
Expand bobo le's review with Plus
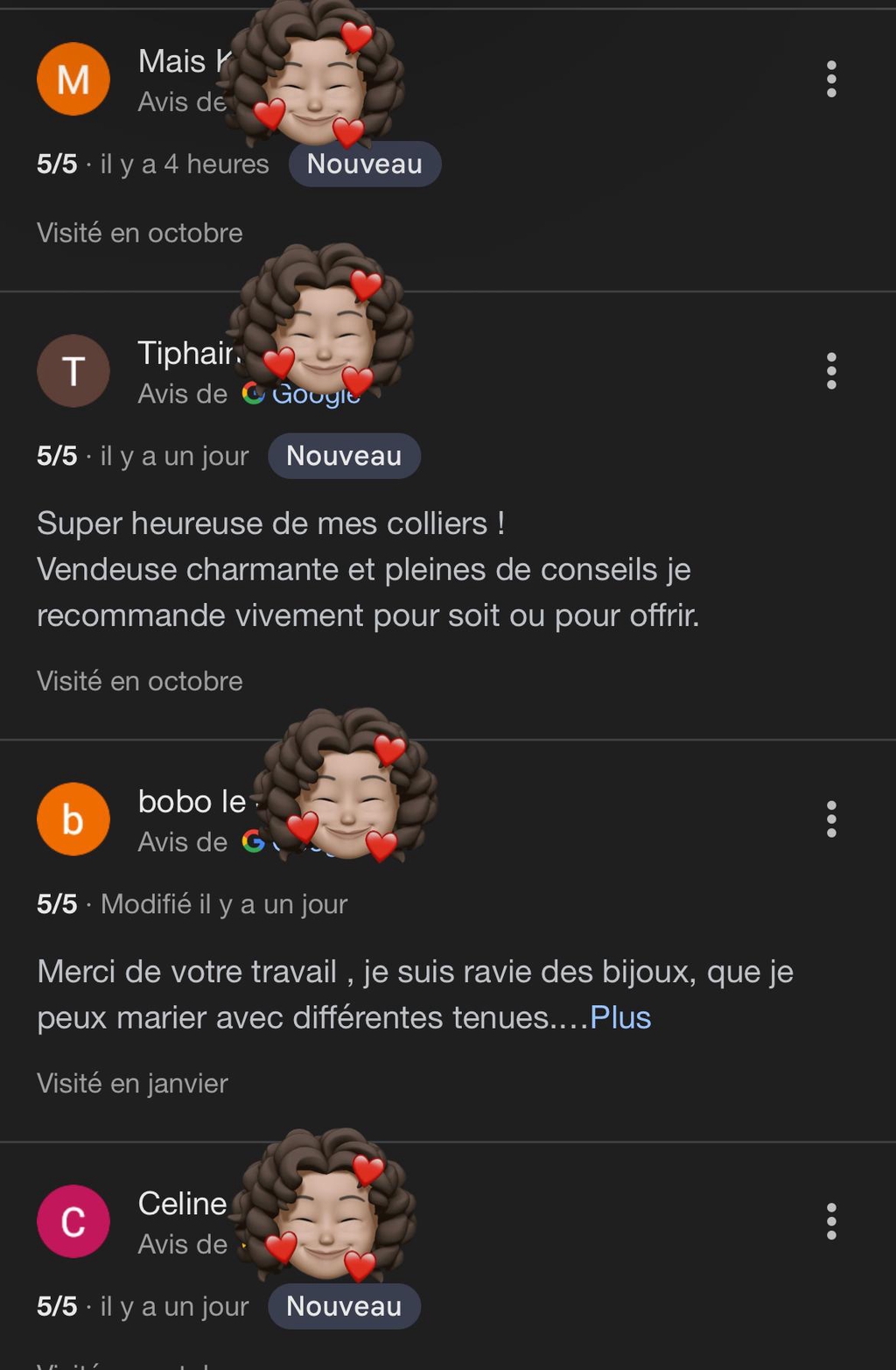coord(620,1017)
